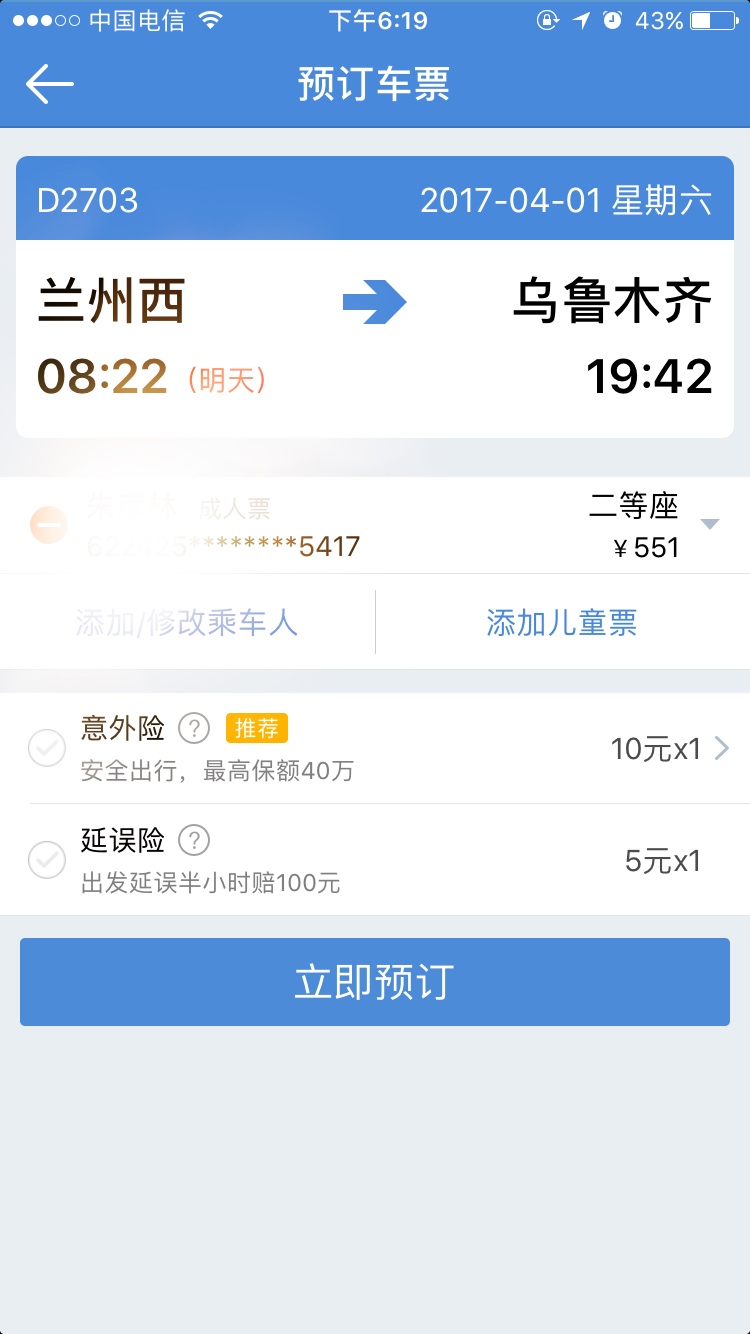Tap 添加儿童票 to add child ticket

coord(562,622)
